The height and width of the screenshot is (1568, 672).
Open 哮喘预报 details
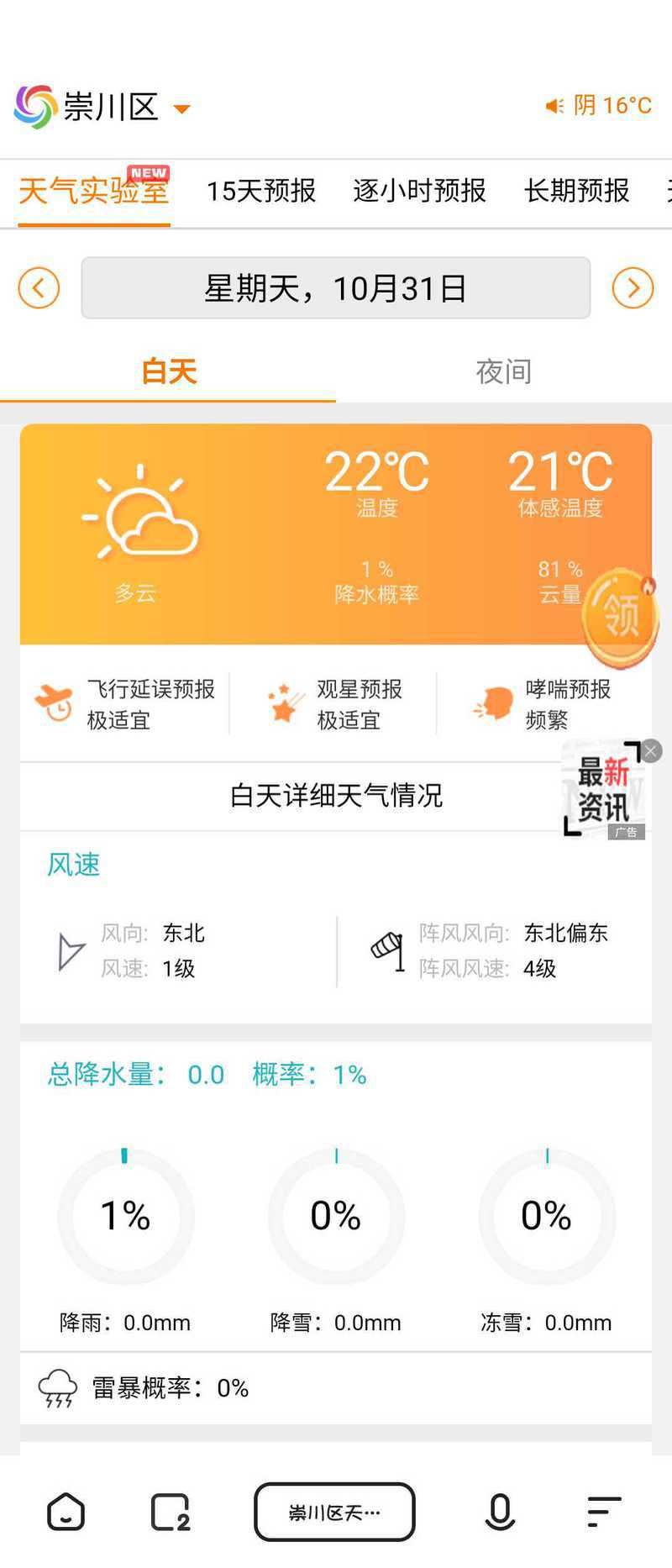(544, 704)
